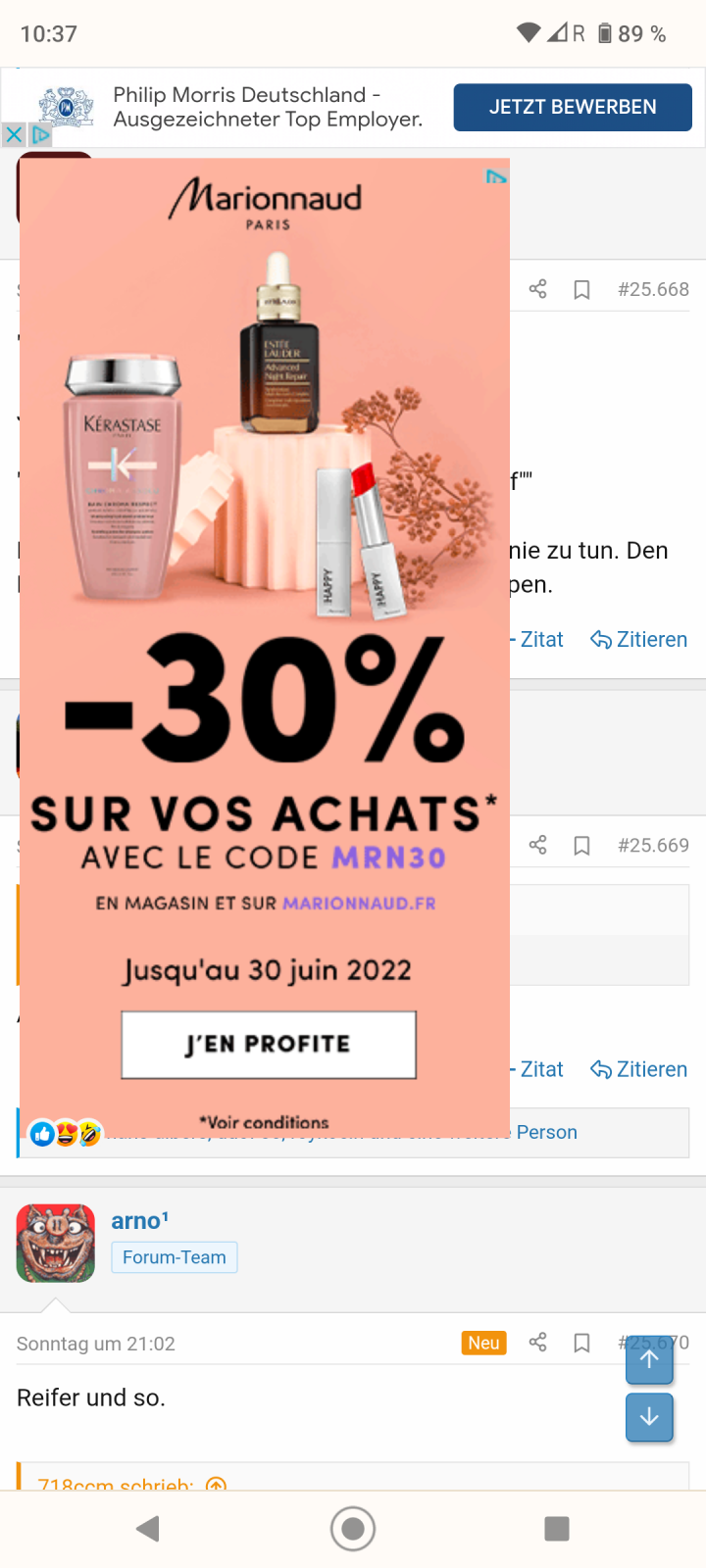Viewport: 706px width, 1568px height.
Task: Share post #25.669
Action: [537, 845]
